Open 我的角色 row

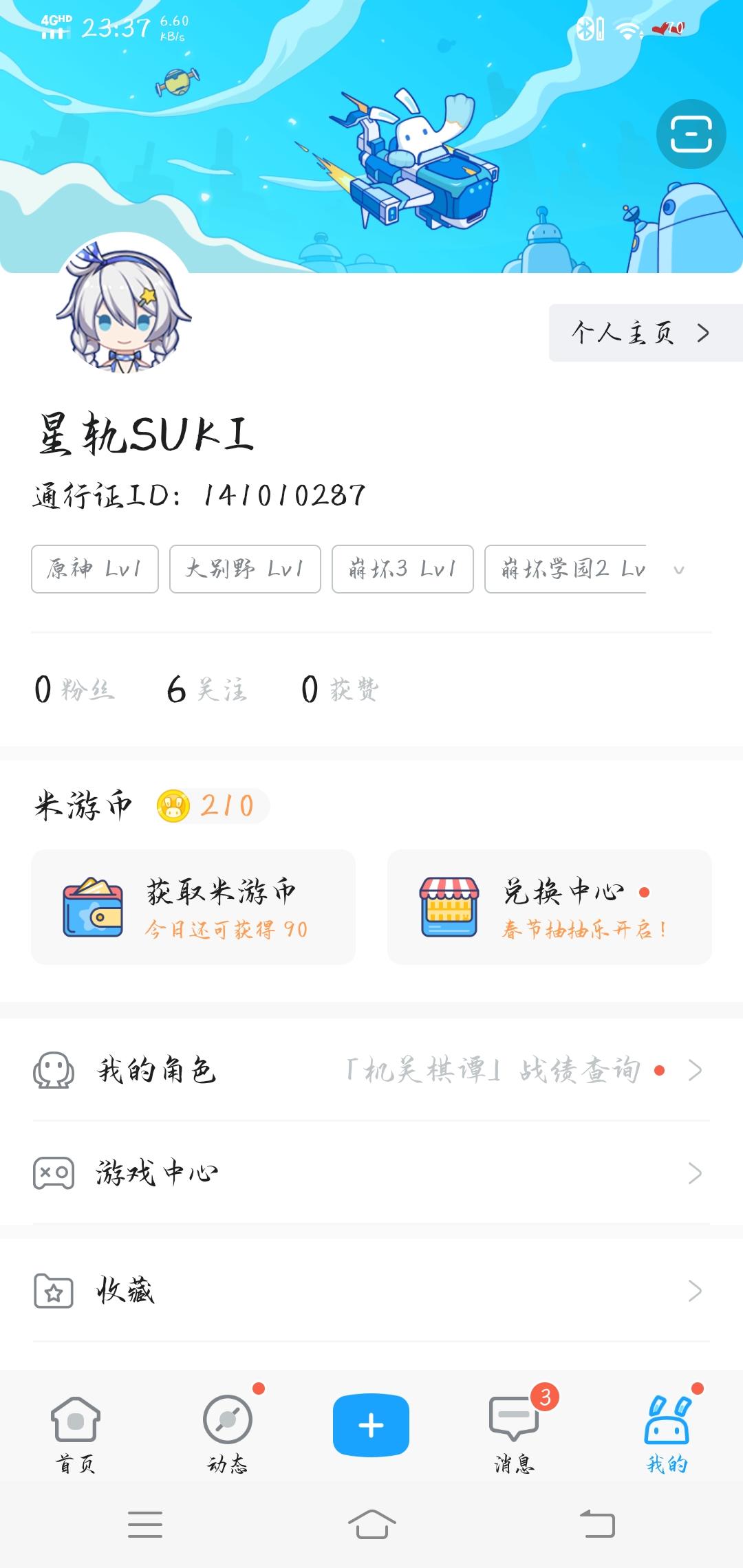(371, 1070)
